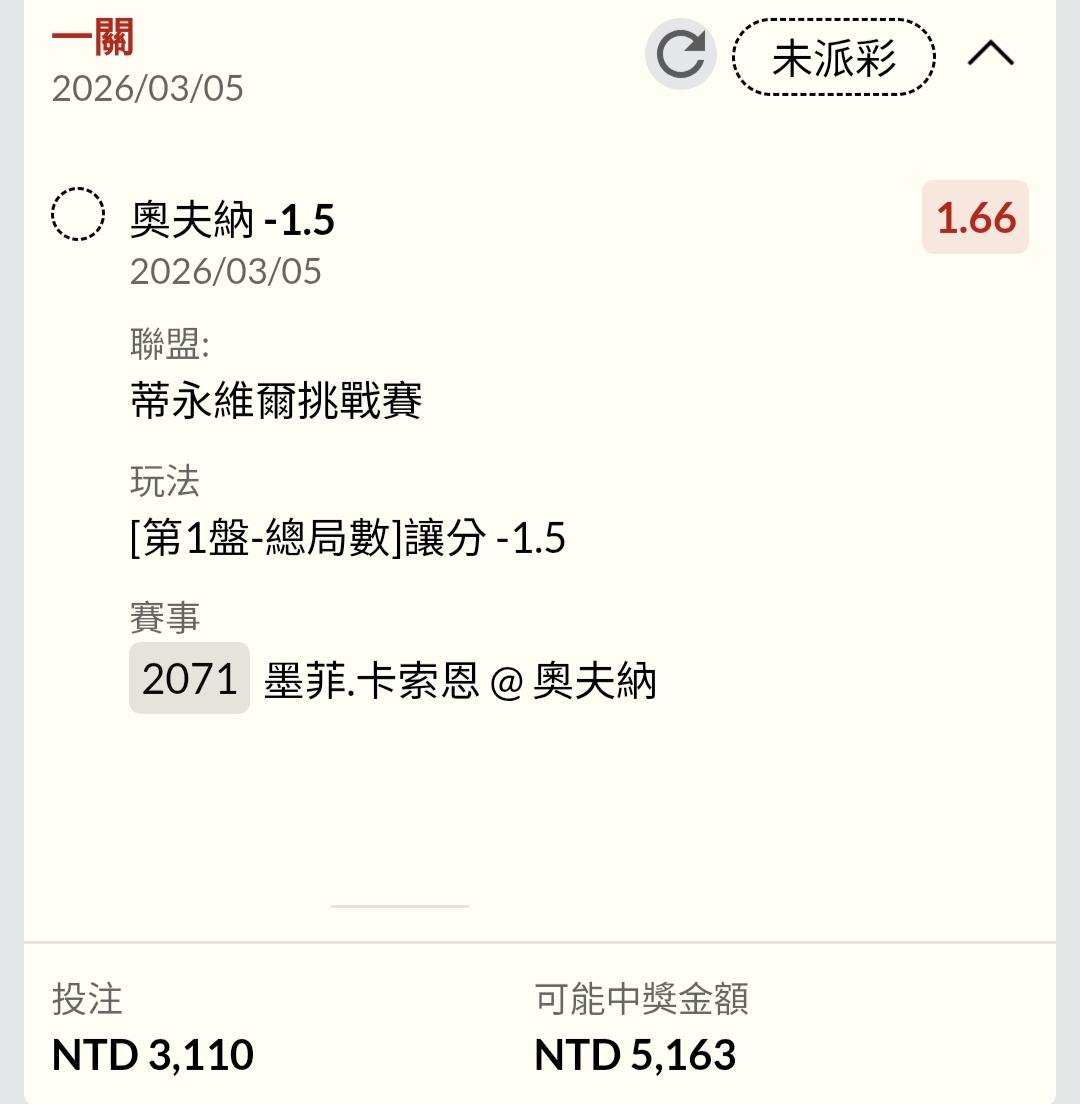
Task: Collapse the 一關 bet details
Action: coord(990,55)
